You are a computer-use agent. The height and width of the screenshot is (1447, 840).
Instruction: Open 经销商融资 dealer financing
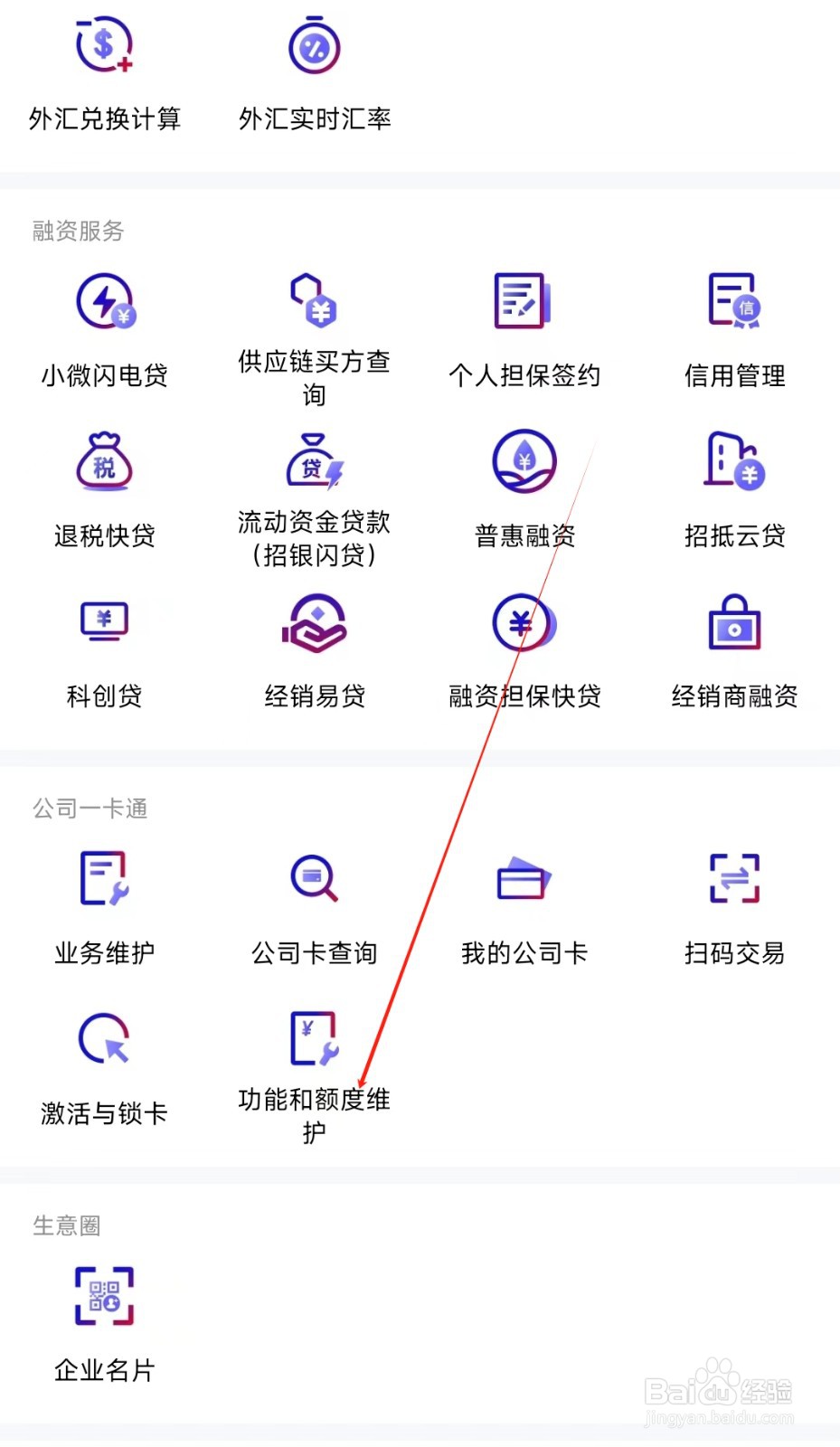click(x=734, y=651)
